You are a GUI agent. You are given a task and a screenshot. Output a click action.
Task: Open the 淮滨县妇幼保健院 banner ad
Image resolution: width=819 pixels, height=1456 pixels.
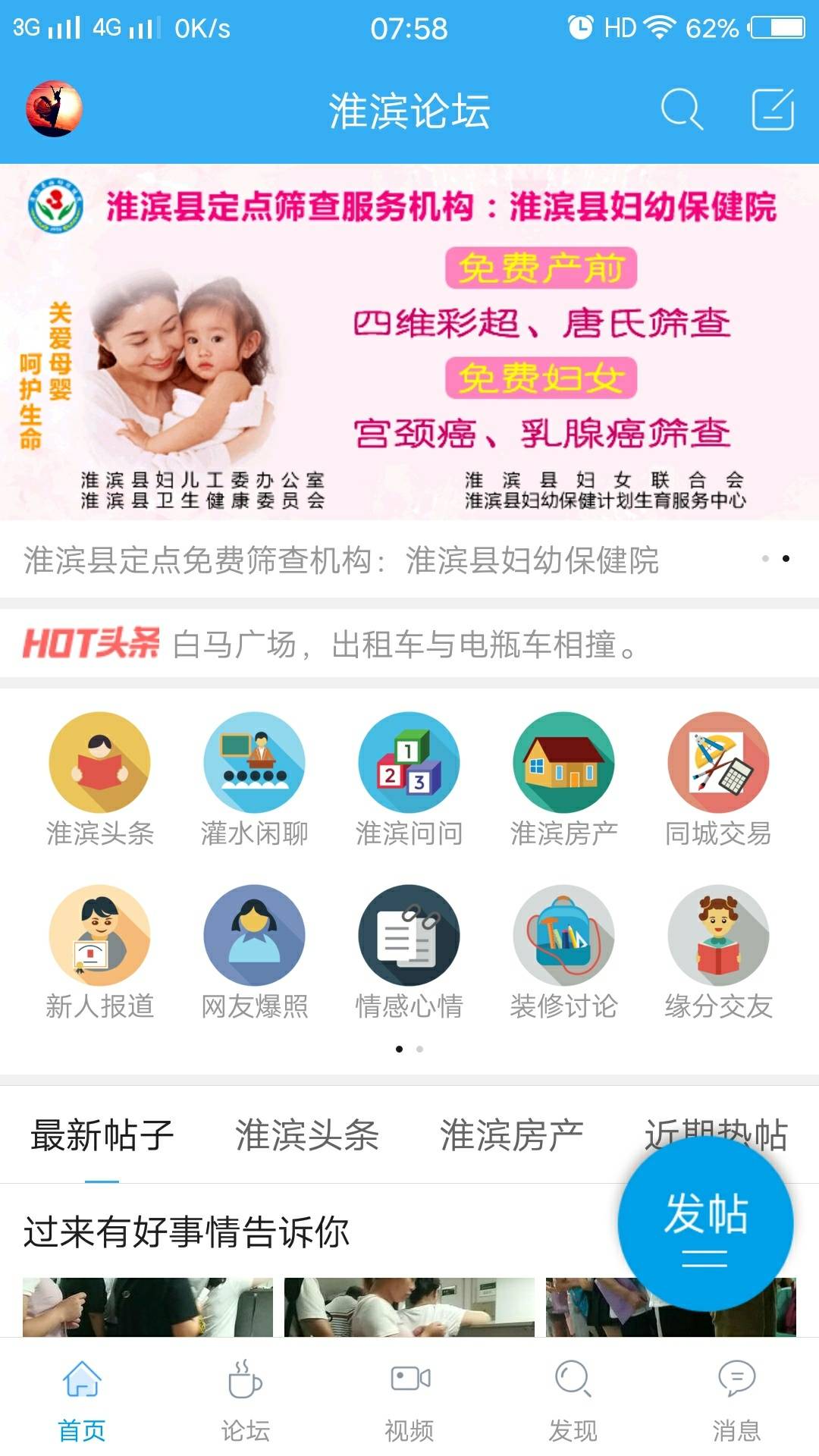[409, 341]
